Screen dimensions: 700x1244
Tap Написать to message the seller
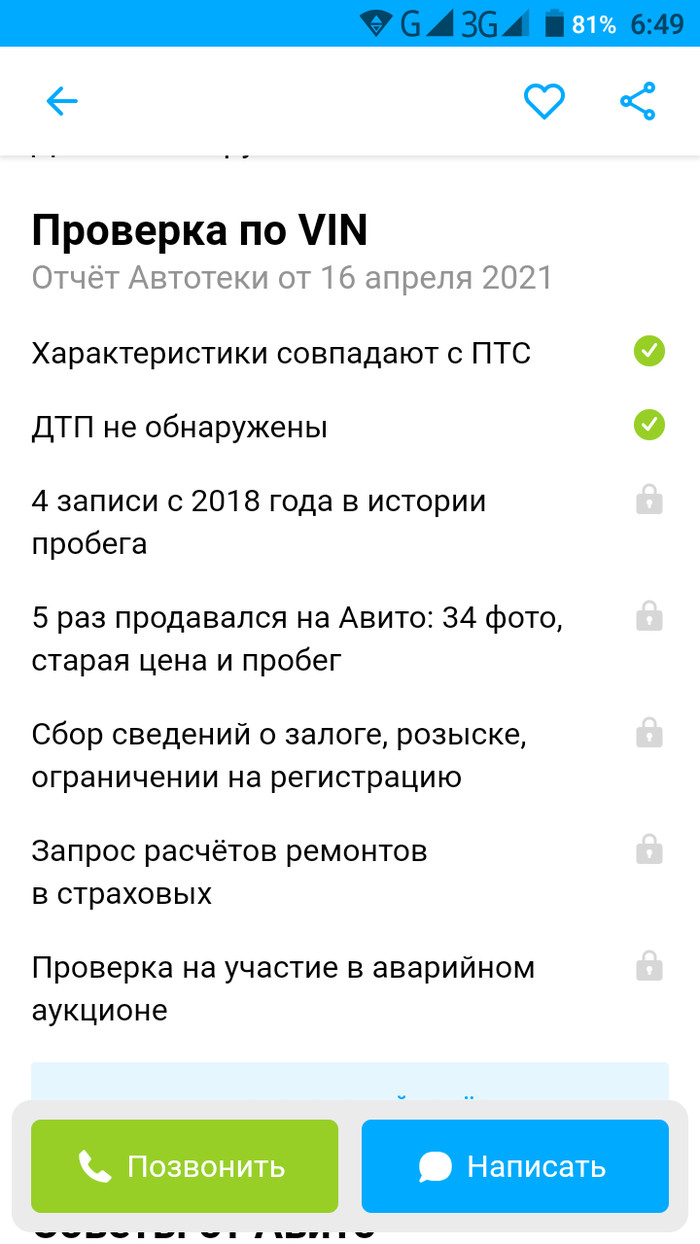tap(515, 1166)
